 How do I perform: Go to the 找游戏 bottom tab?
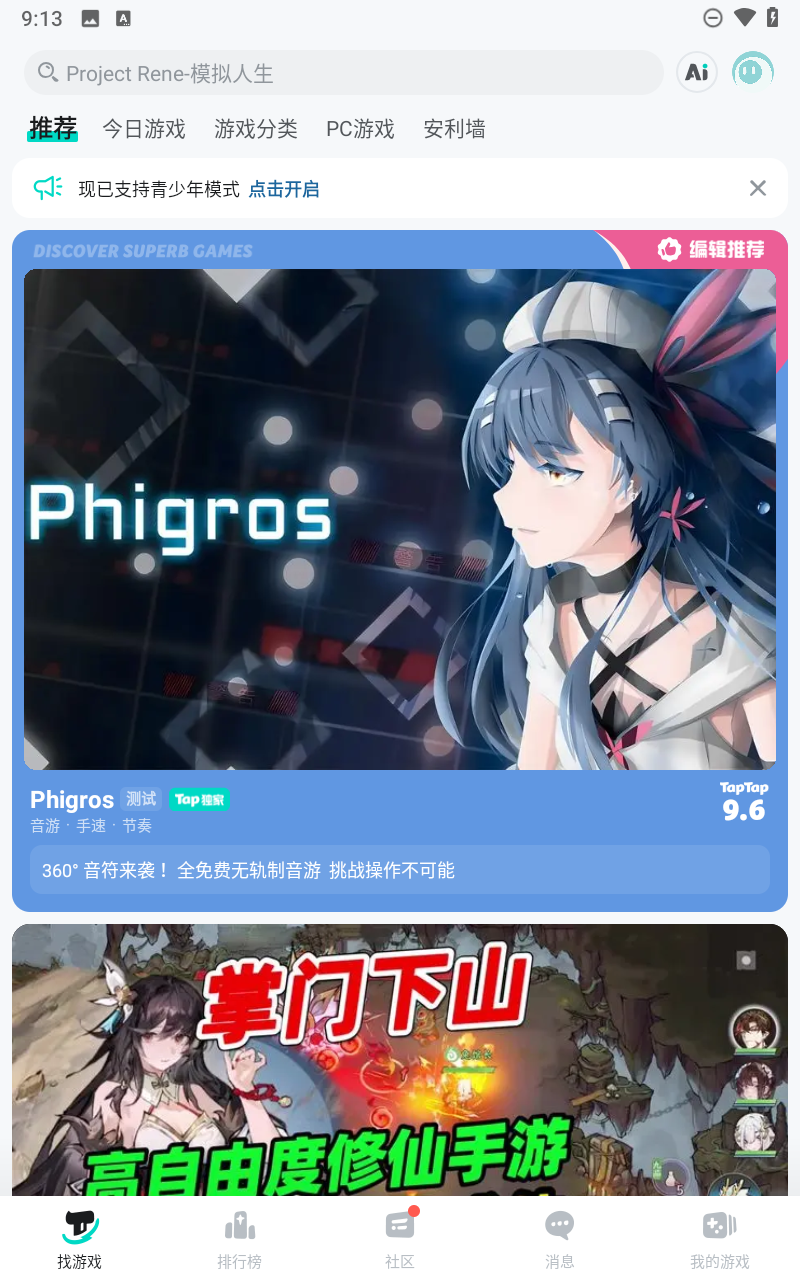click(80, 1239)
